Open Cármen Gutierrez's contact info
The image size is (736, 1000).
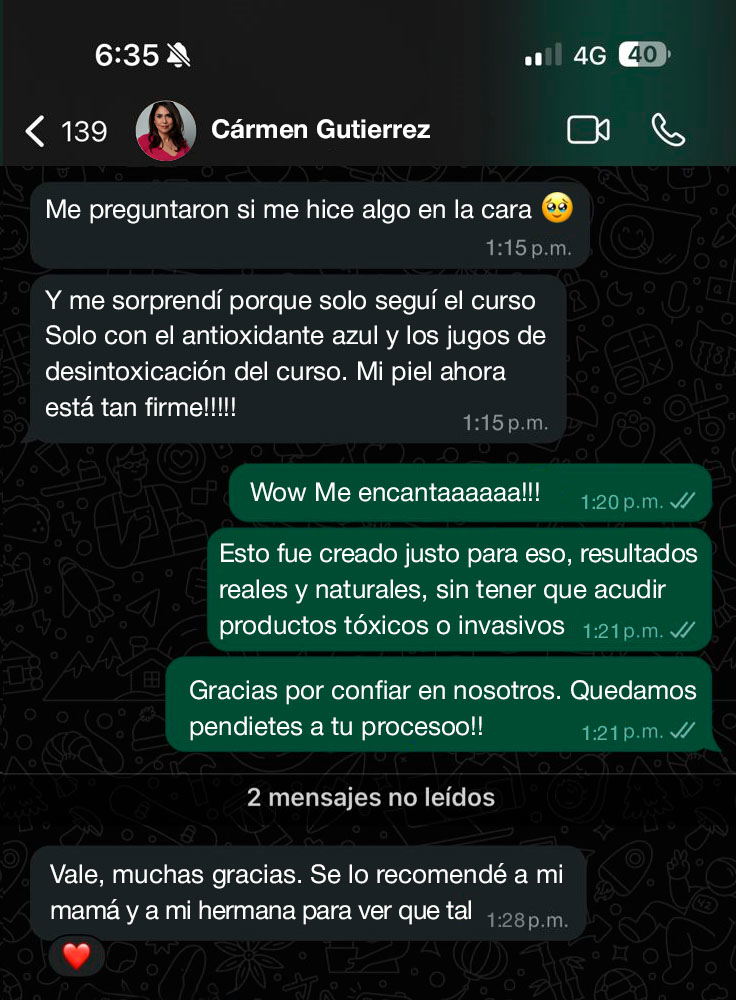tap(320, 130)
